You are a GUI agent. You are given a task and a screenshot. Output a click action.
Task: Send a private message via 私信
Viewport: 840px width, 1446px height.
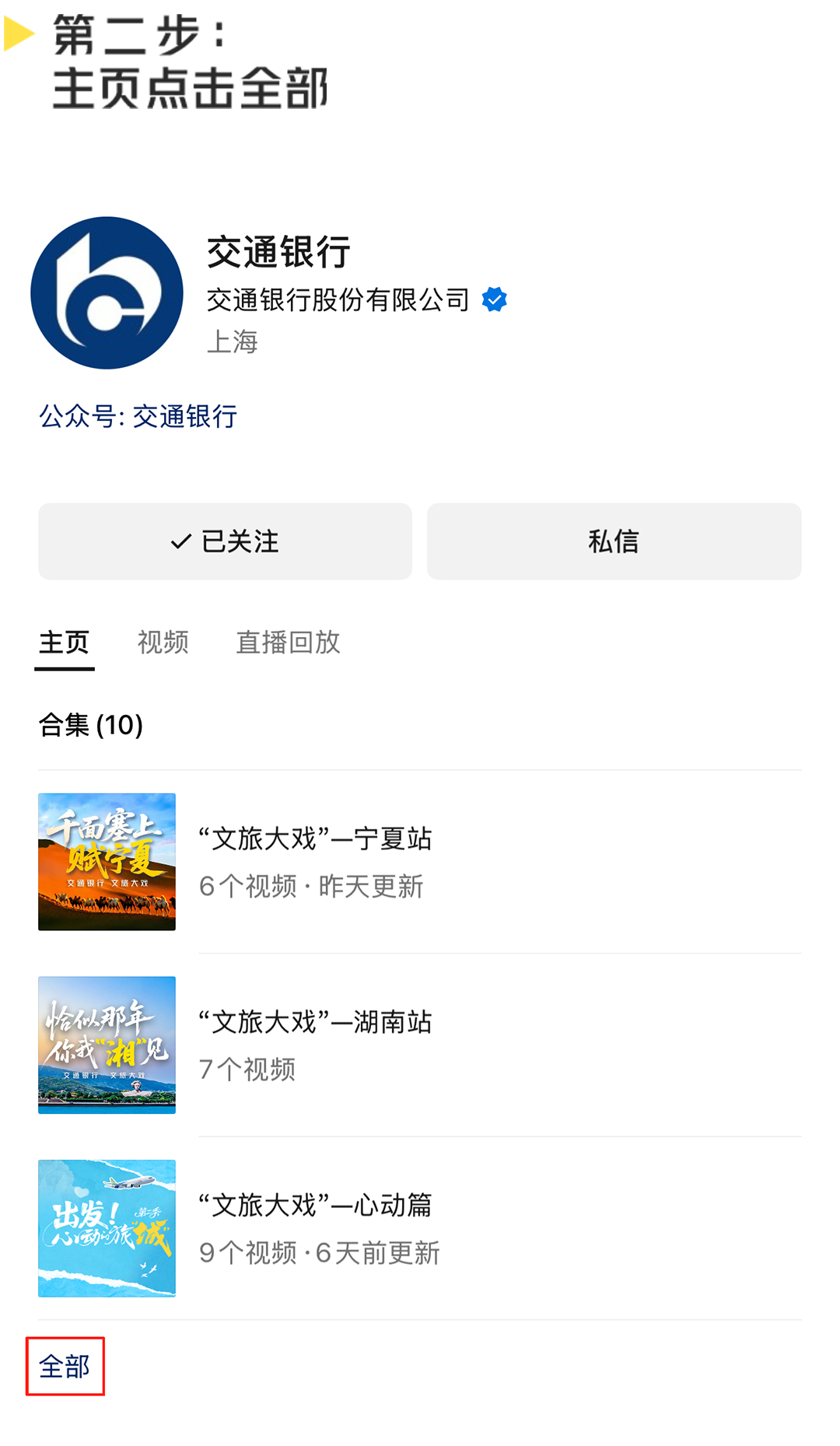(x=614, y=541)
